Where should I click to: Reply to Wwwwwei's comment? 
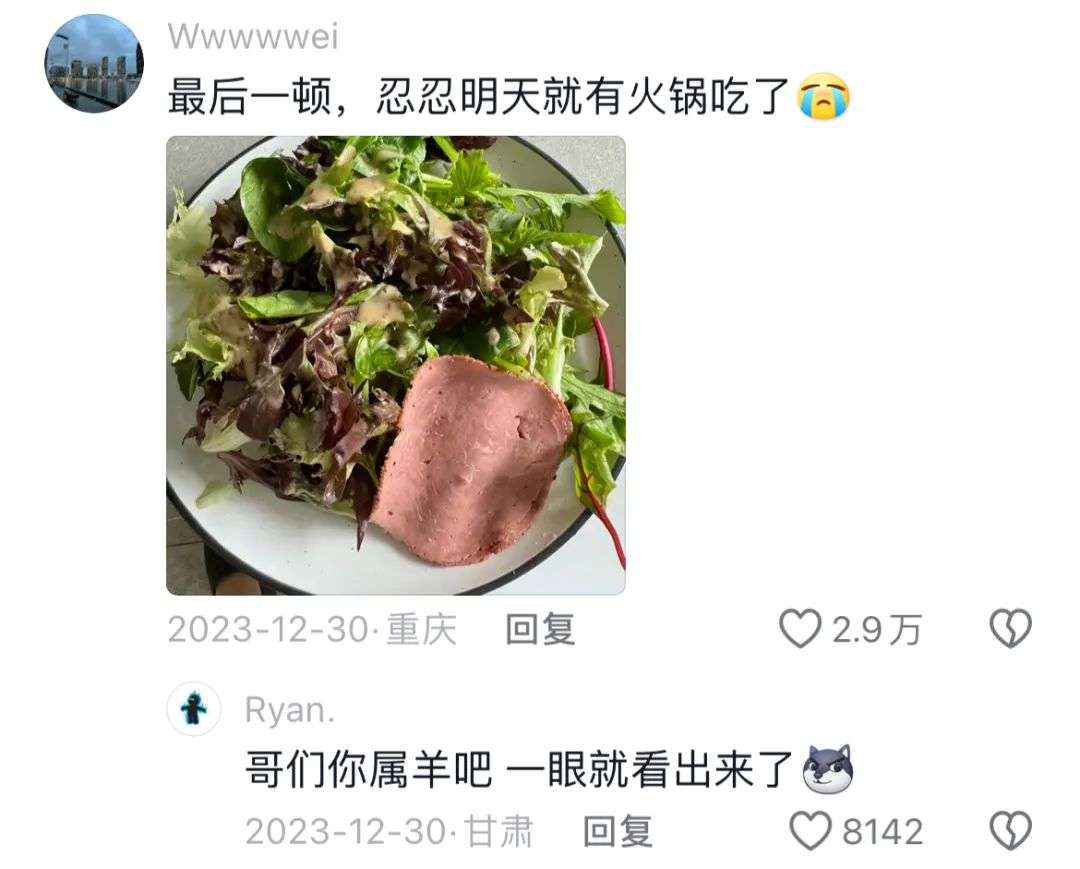point(540,629)
